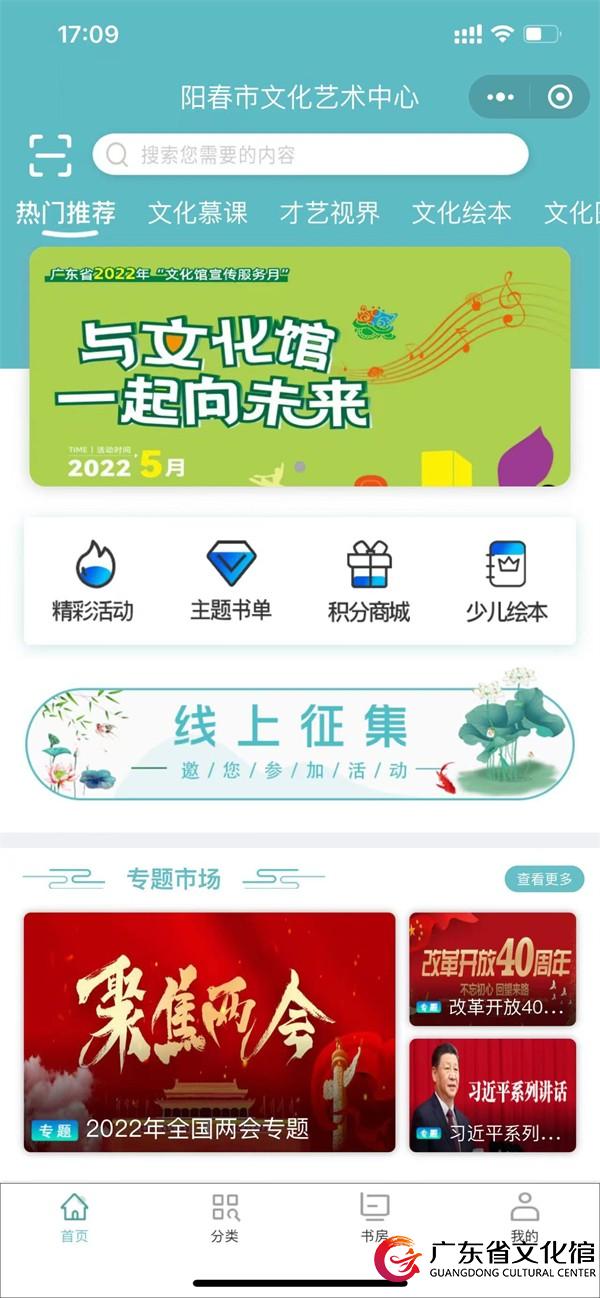600x1298 pixels.
Task: Select the 热门推荐 tab
Action: tap(66, 213)
